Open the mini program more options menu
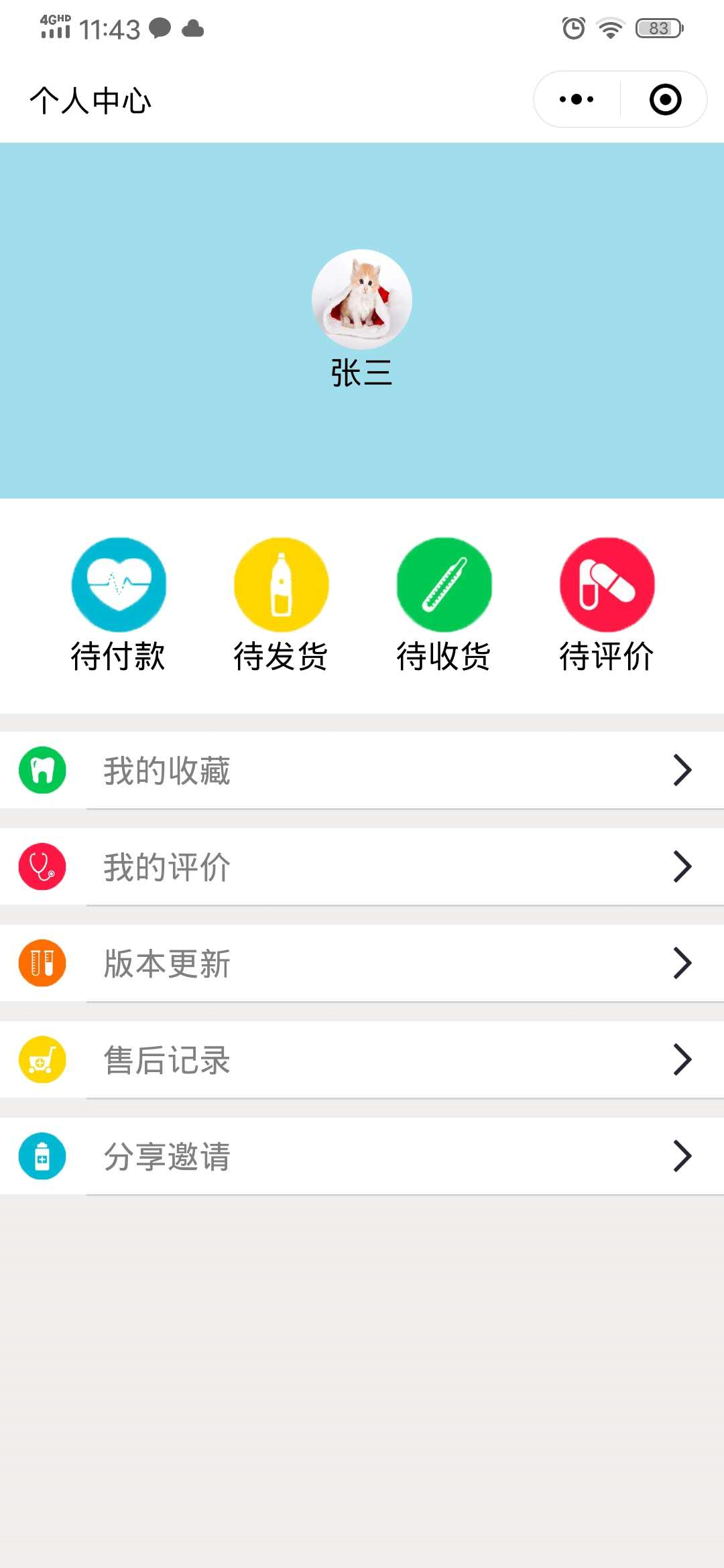 577,100
